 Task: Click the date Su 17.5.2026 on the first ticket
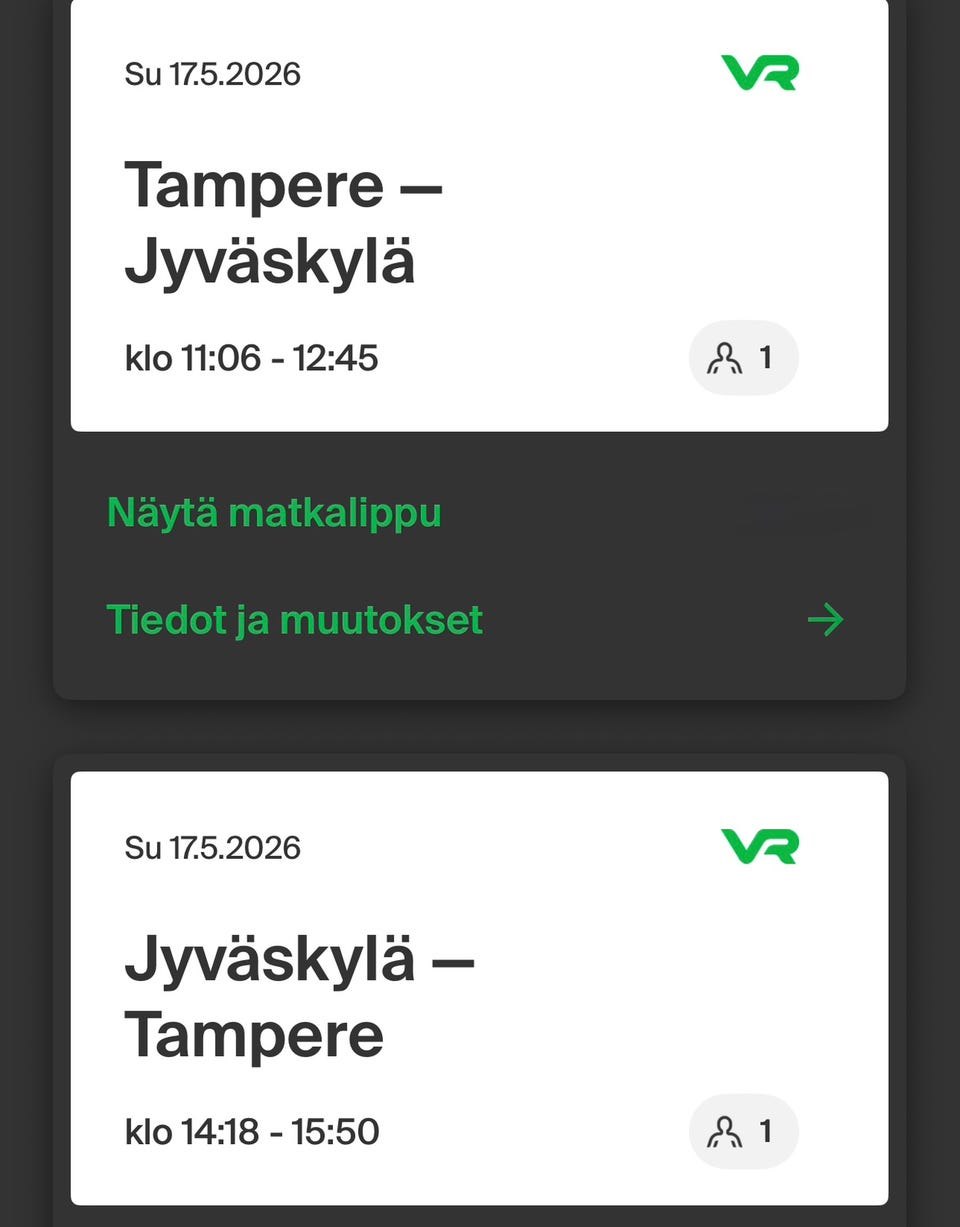[213, 73]
